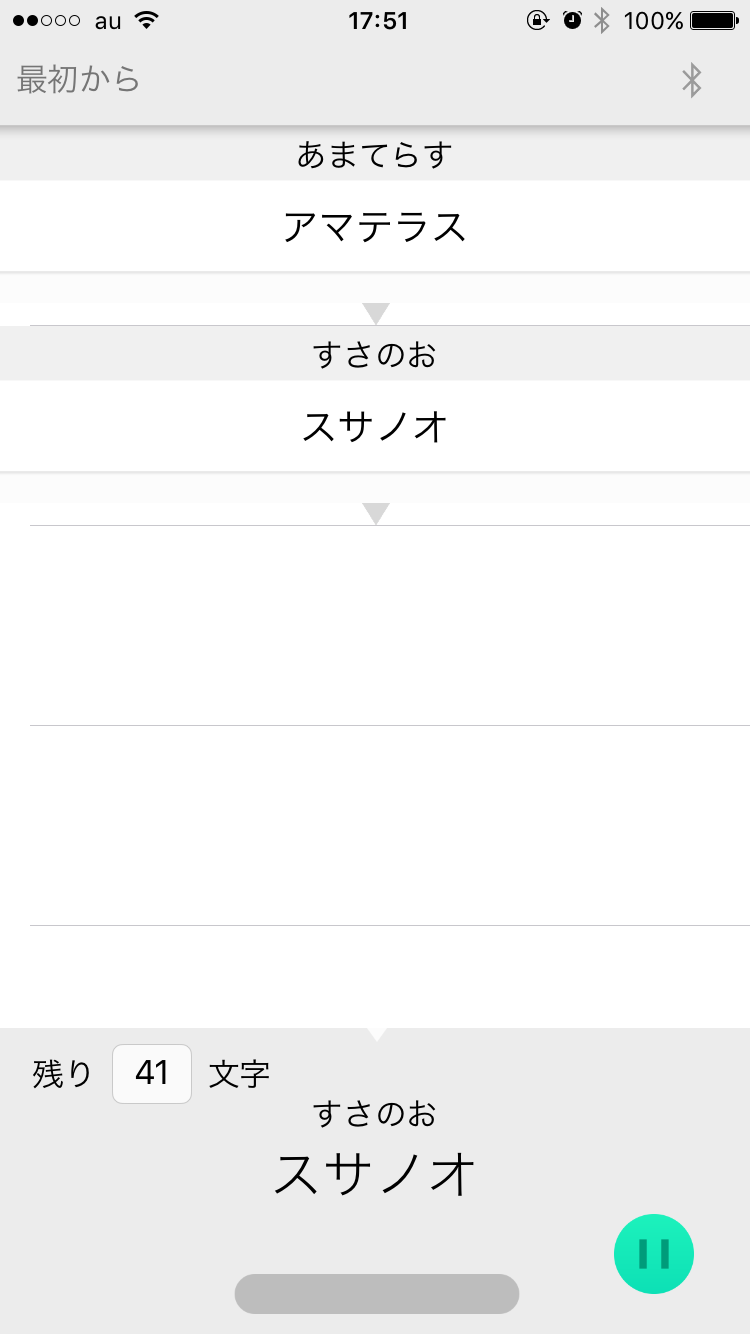Tap the gray bar at the bottom
Screen dimensions: 750x1334
pos(376,1293)
